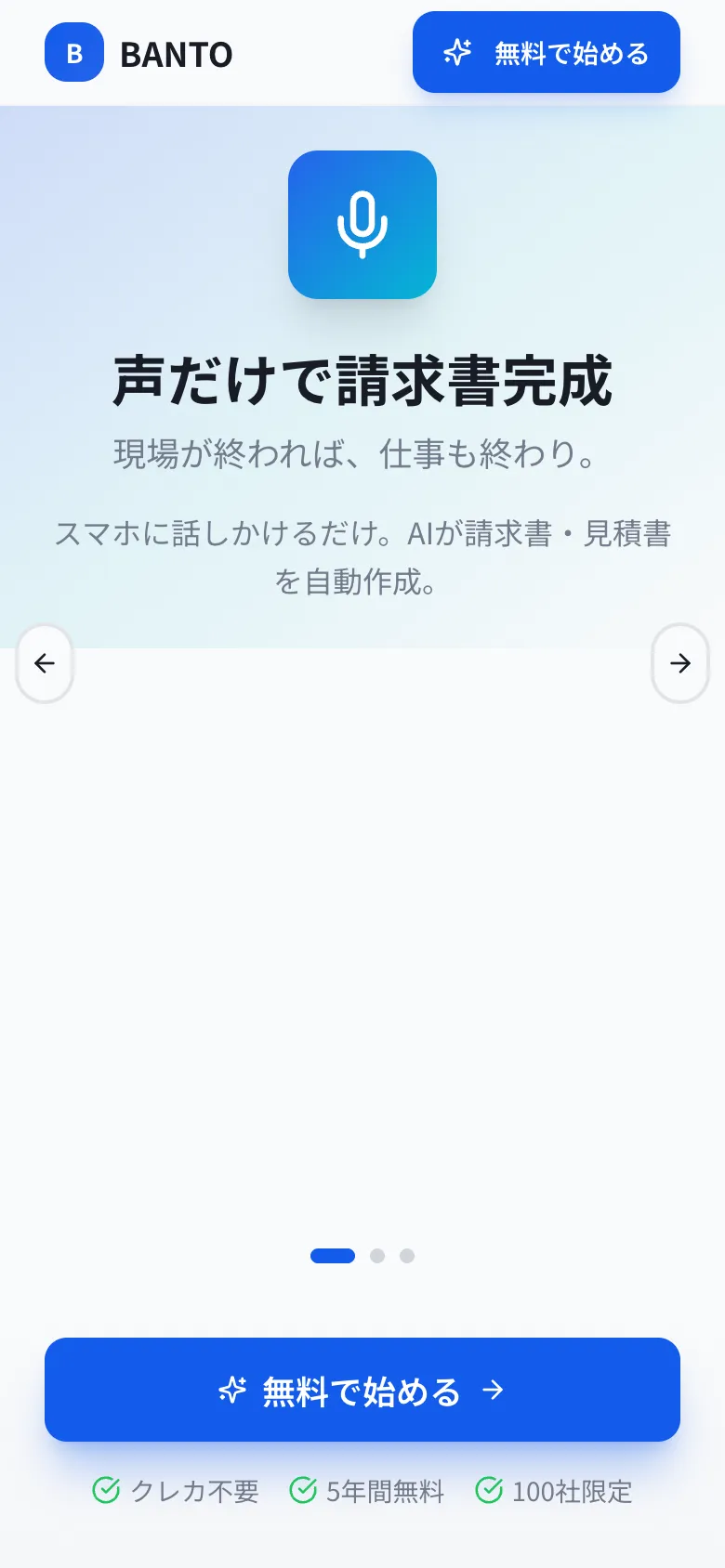Click the subtitle 現場が終われば、仕事も終わり。
This screenshot has height=1568, width=725.
(362, 456)
